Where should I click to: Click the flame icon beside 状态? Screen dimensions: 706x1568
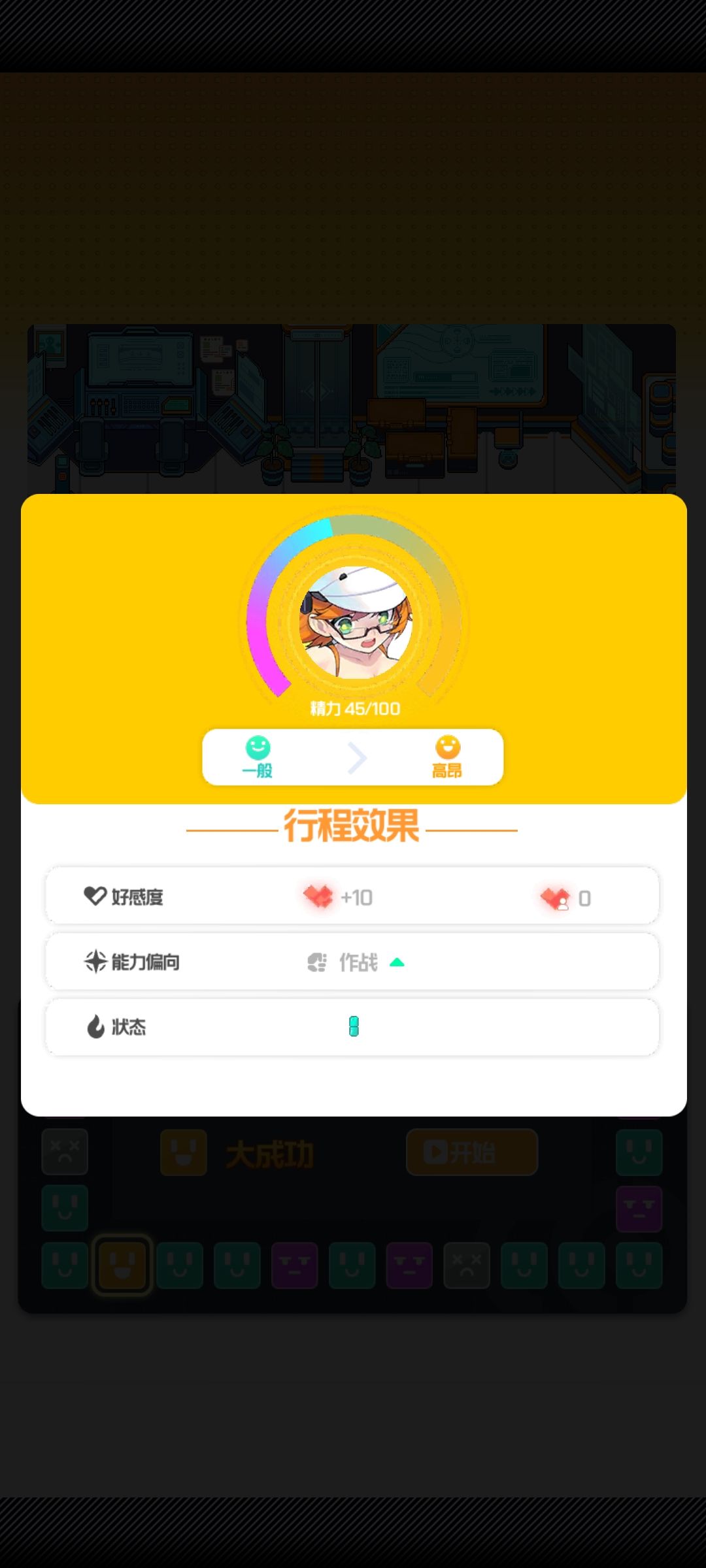[95, 1026]
